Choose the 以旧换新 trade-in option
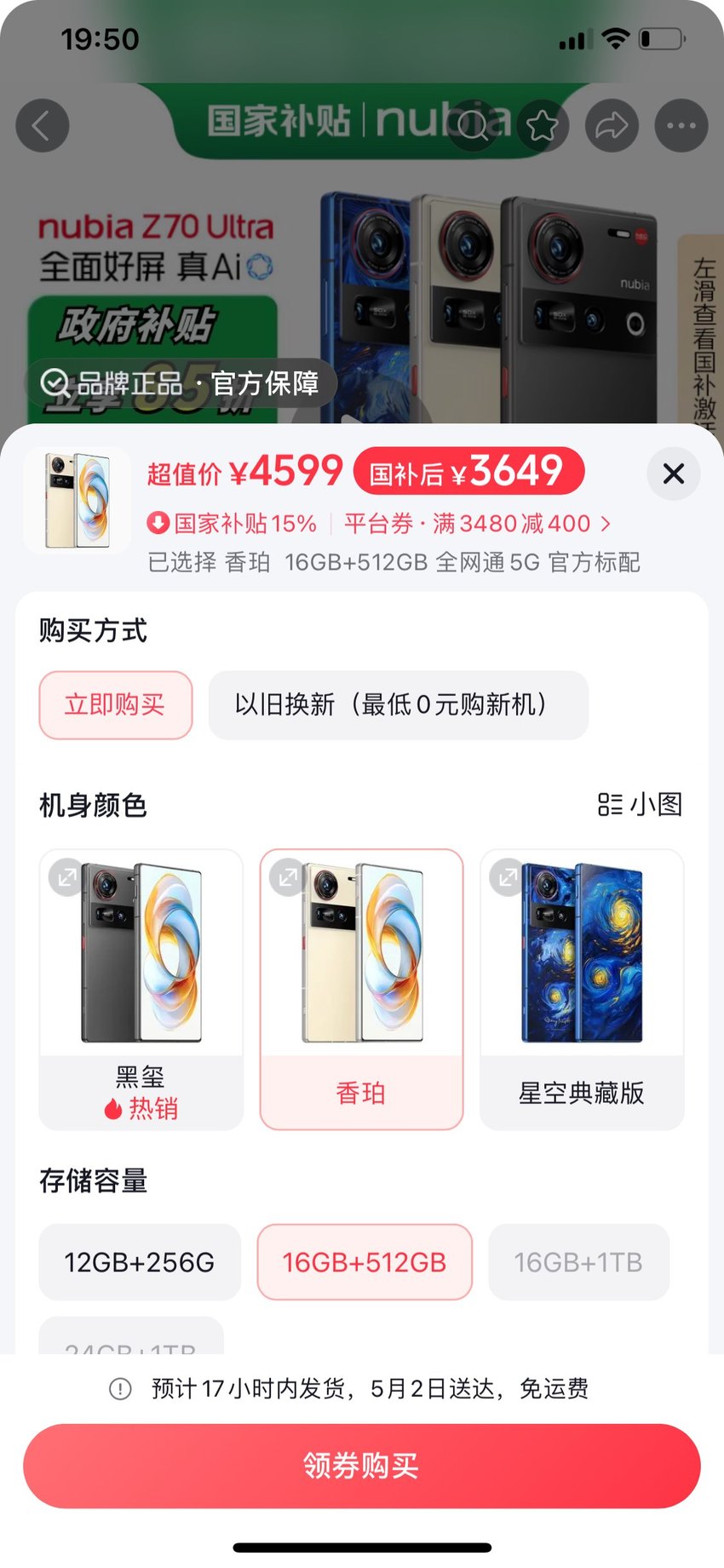Image resolution: width=724 pixels, height=1568 pixels. point(398,705)
